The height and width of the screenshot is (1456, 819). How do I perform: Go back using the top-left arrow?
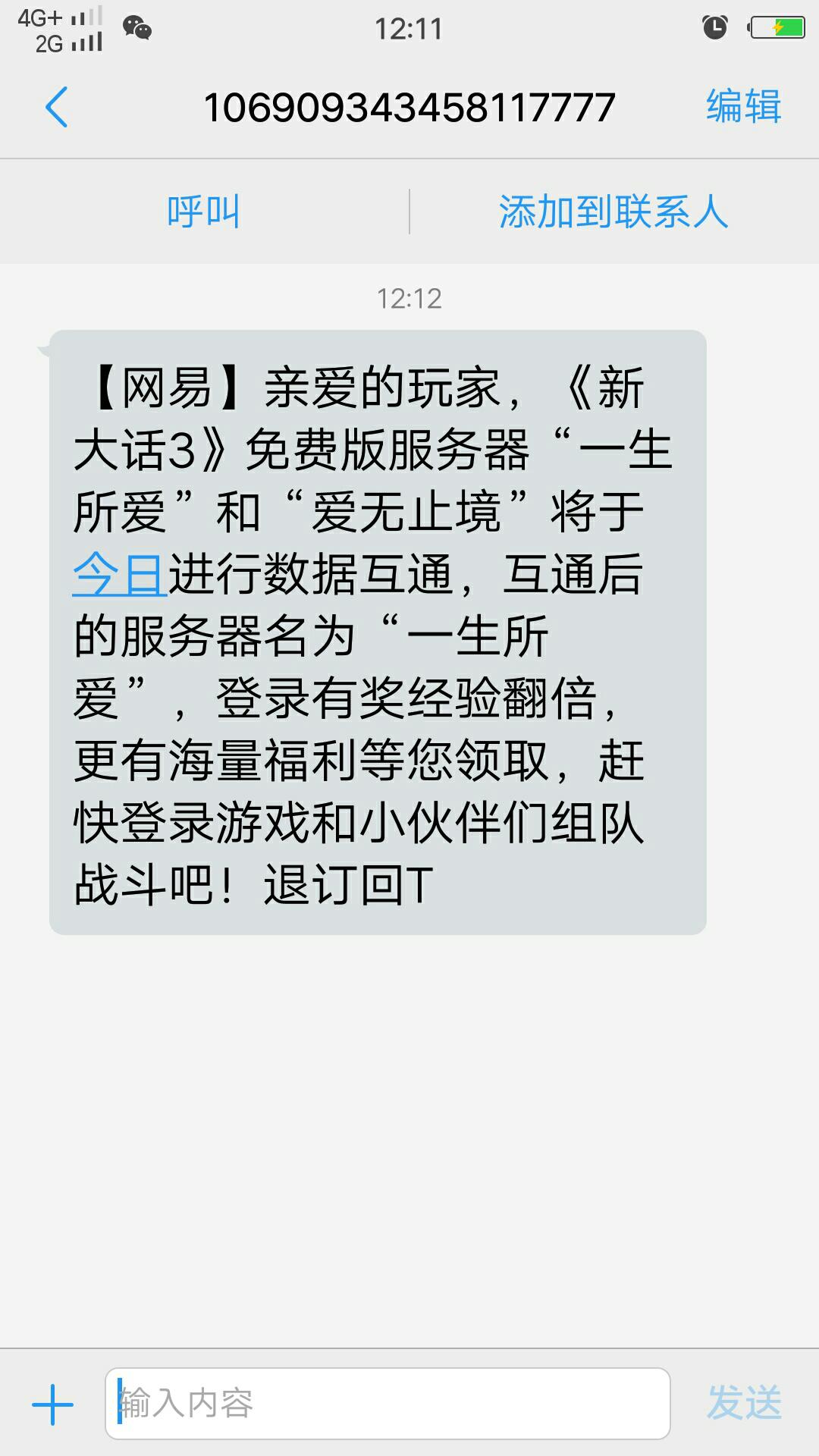57,107
